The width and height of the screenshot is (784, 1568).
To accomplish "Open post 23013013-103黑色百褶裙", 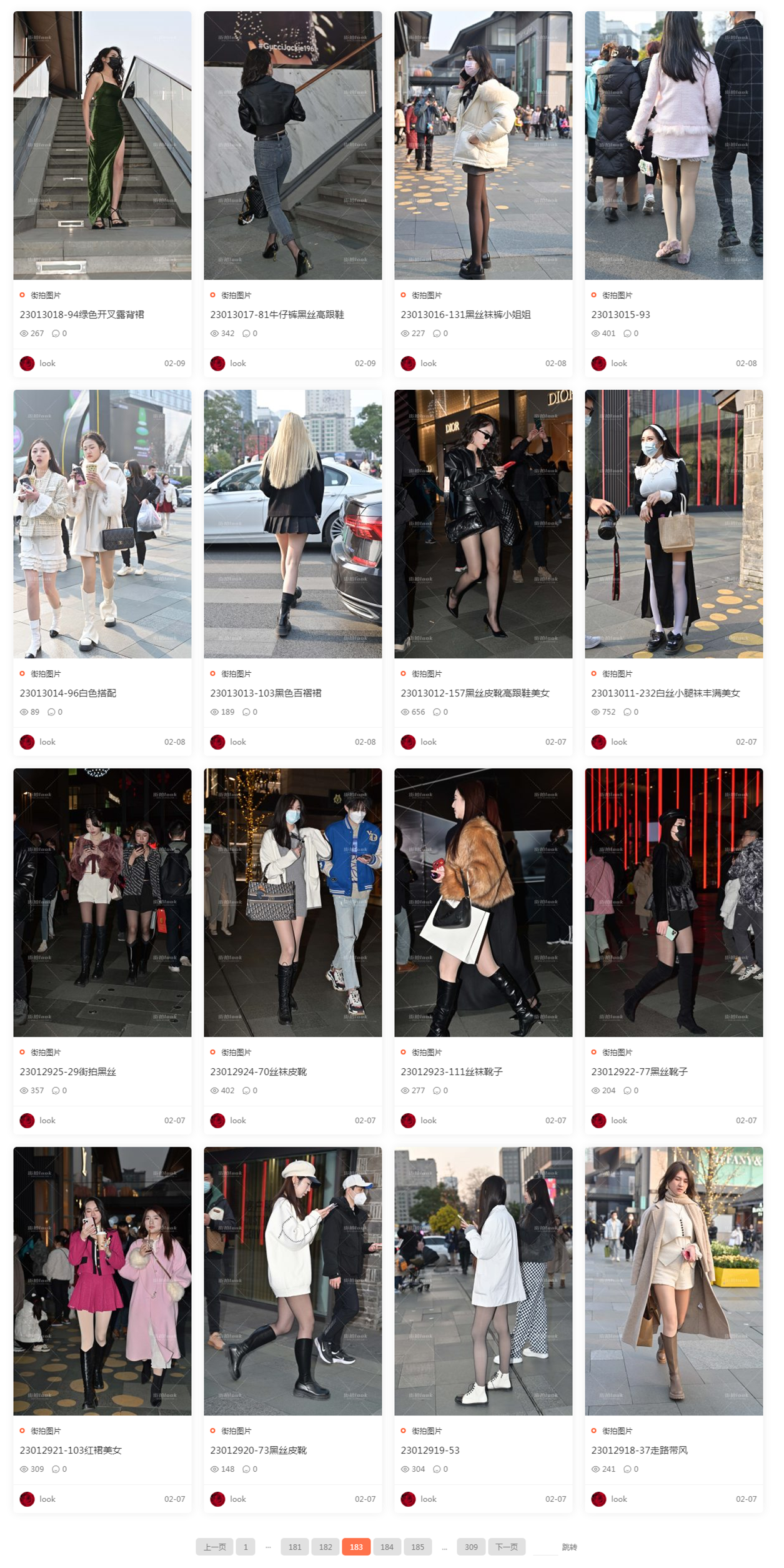I will tap(265, 693).
